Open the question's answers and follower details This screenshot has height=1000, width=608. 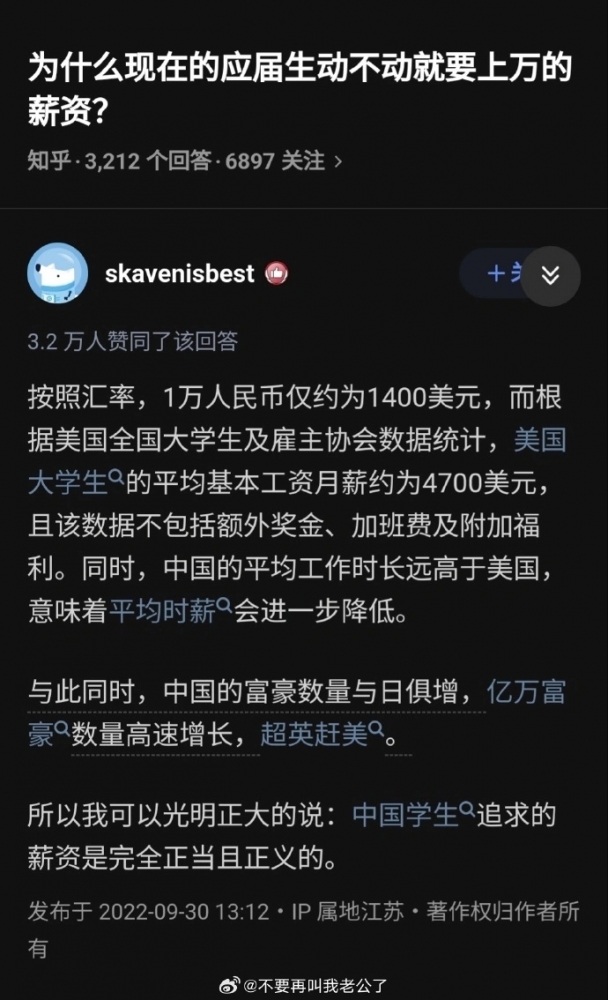pyautogui.click(x=185, y=161)
